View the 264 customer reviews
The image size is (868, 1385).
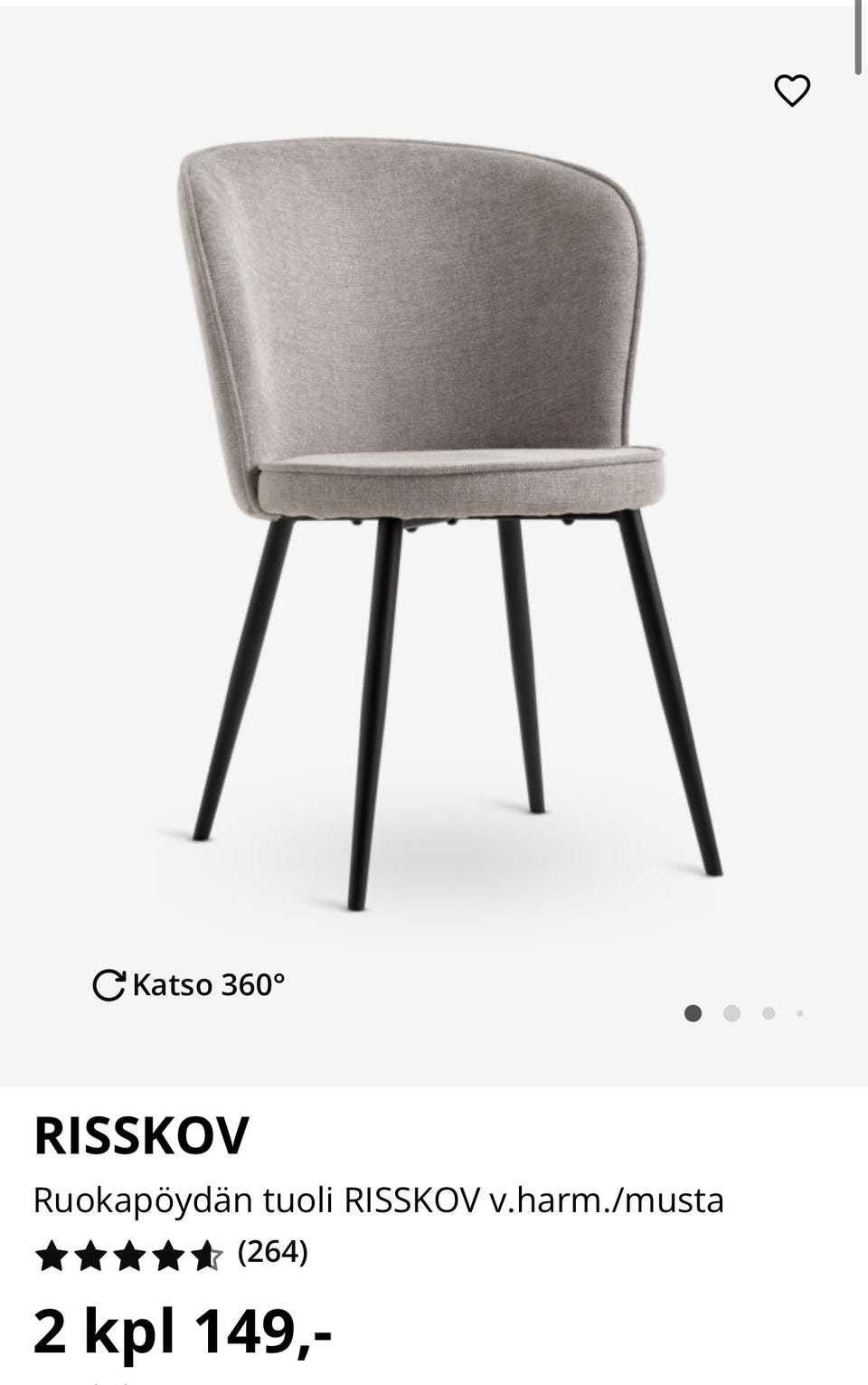(272, 1254)
